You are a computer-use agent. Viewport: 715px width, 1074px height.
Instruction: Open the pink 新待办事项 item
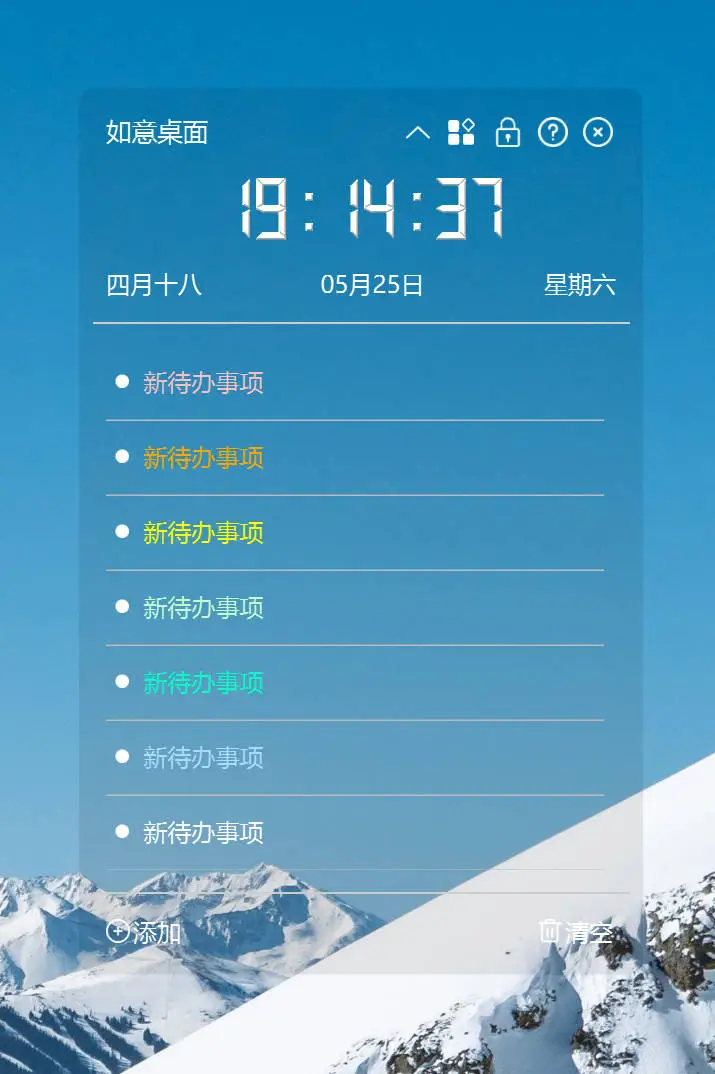[x=203, y=383]
